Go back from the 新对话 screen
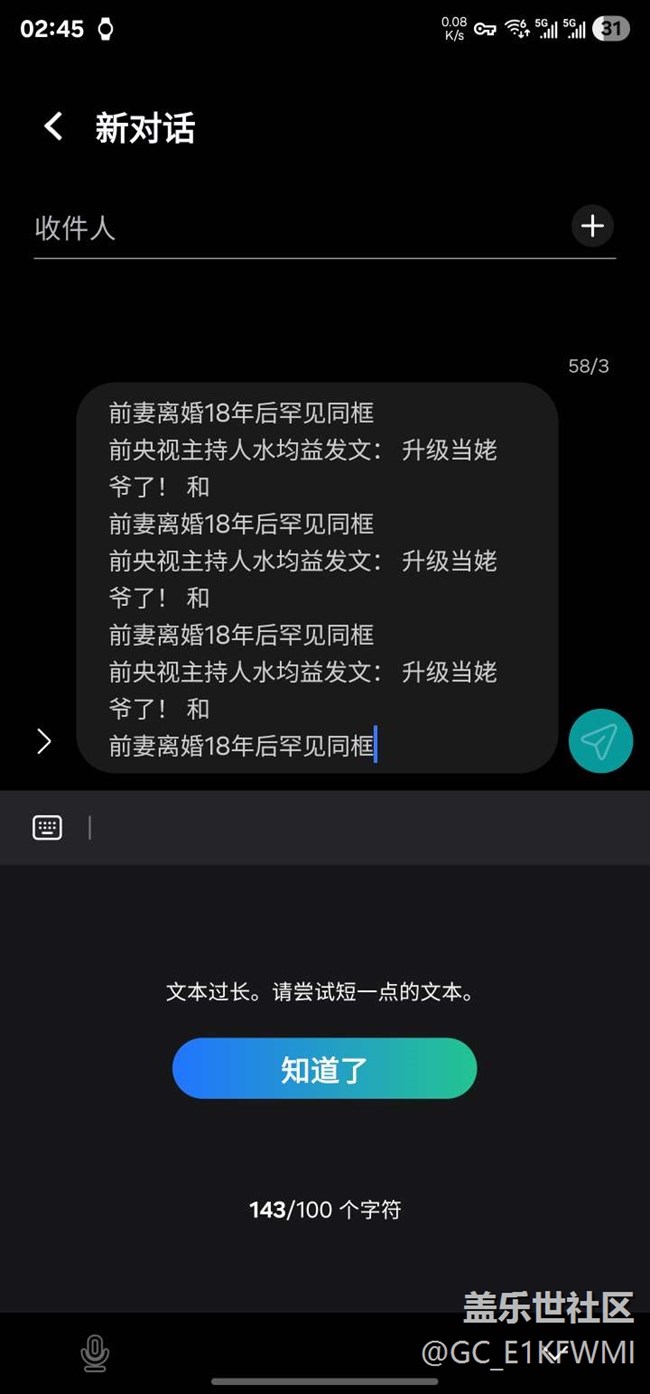 point(53,127)
